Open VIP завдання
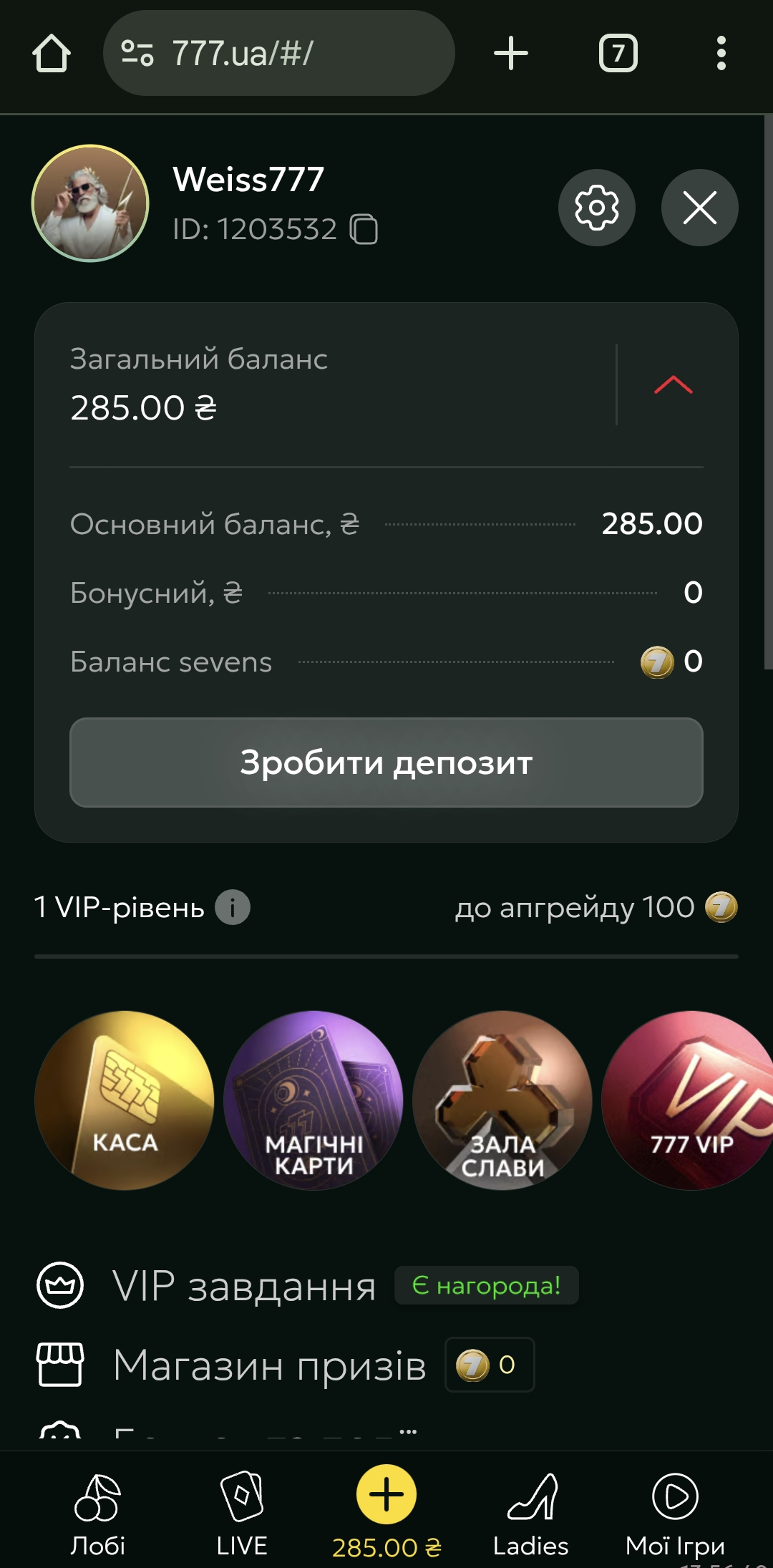Viewport: 773px width, 1568px height. tap(243, 1286)
